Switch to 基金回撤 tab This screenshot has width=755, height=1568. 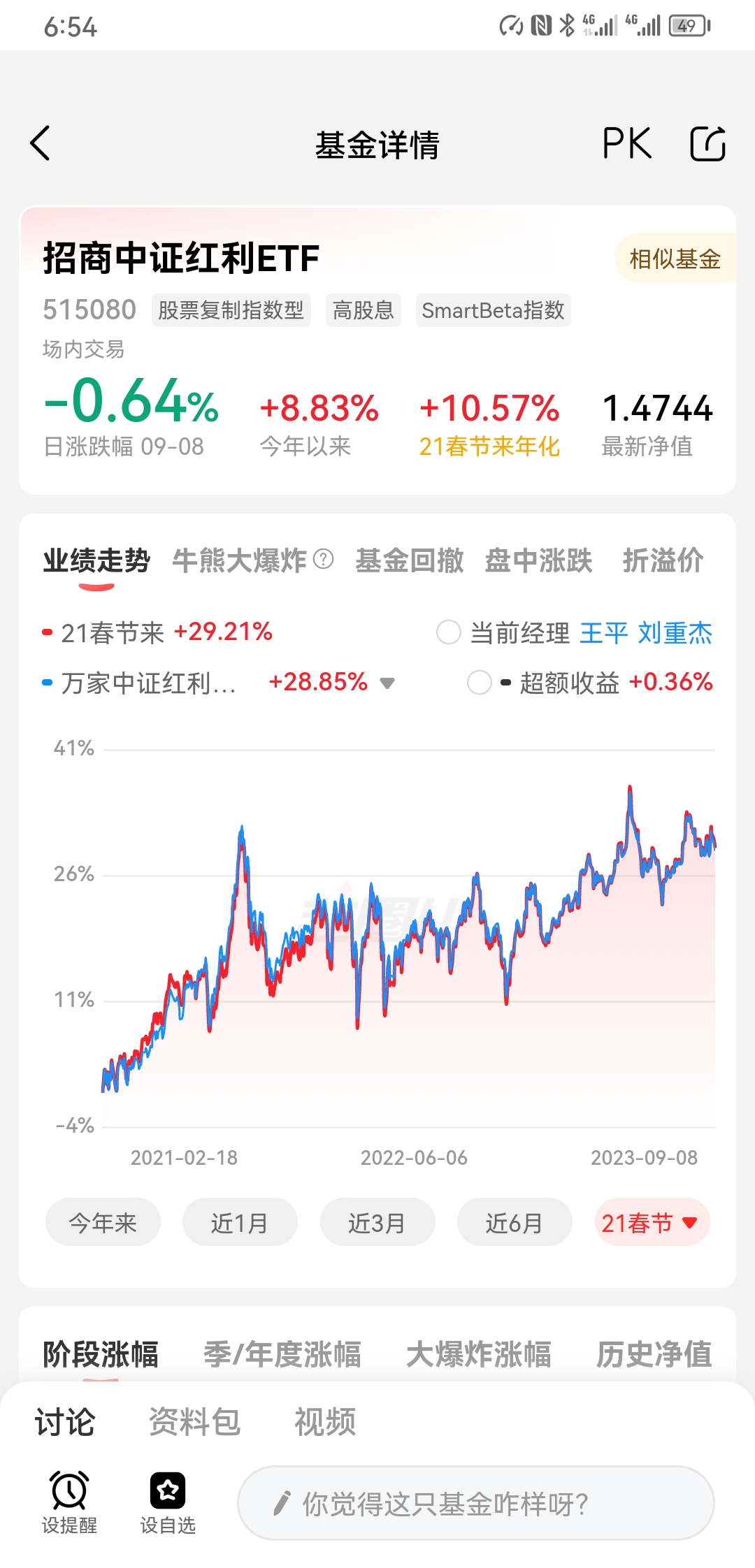pos(409,560)
